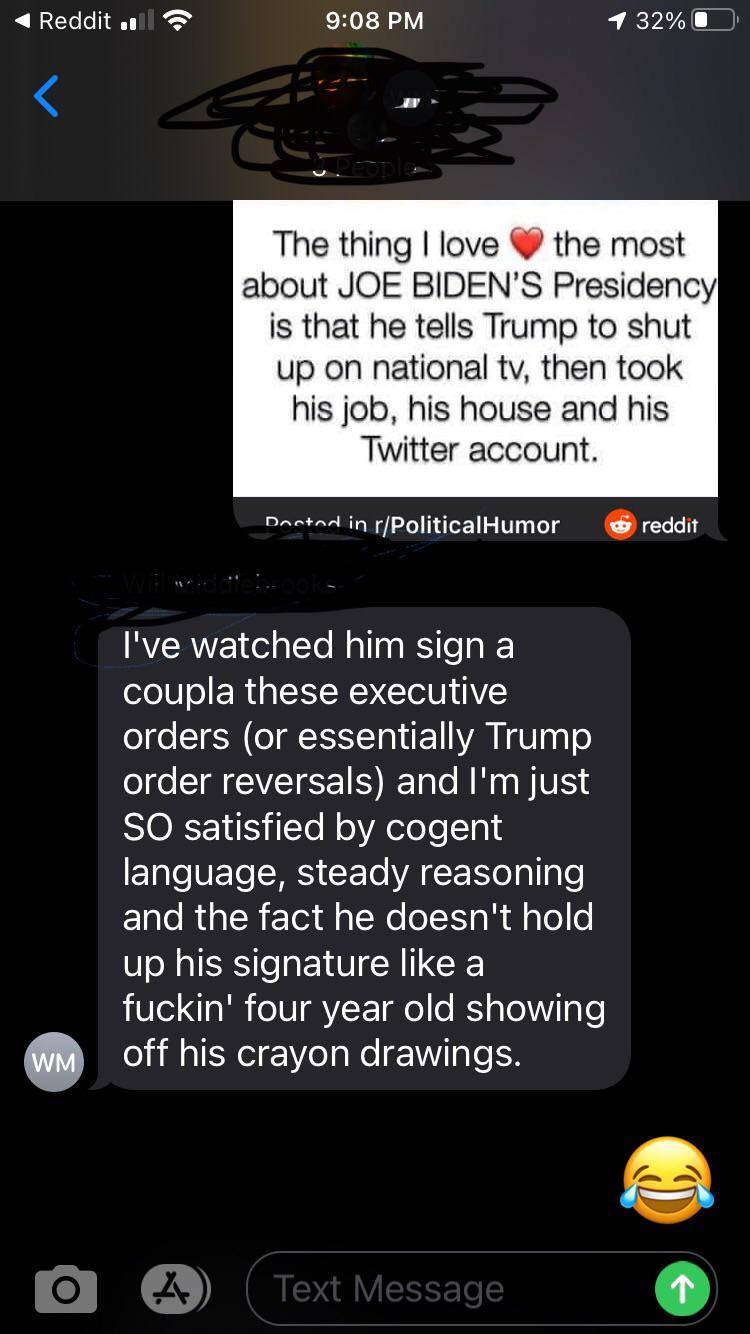
Task: Send the message with the green arrow
Action: click(x=682, y=1289)
